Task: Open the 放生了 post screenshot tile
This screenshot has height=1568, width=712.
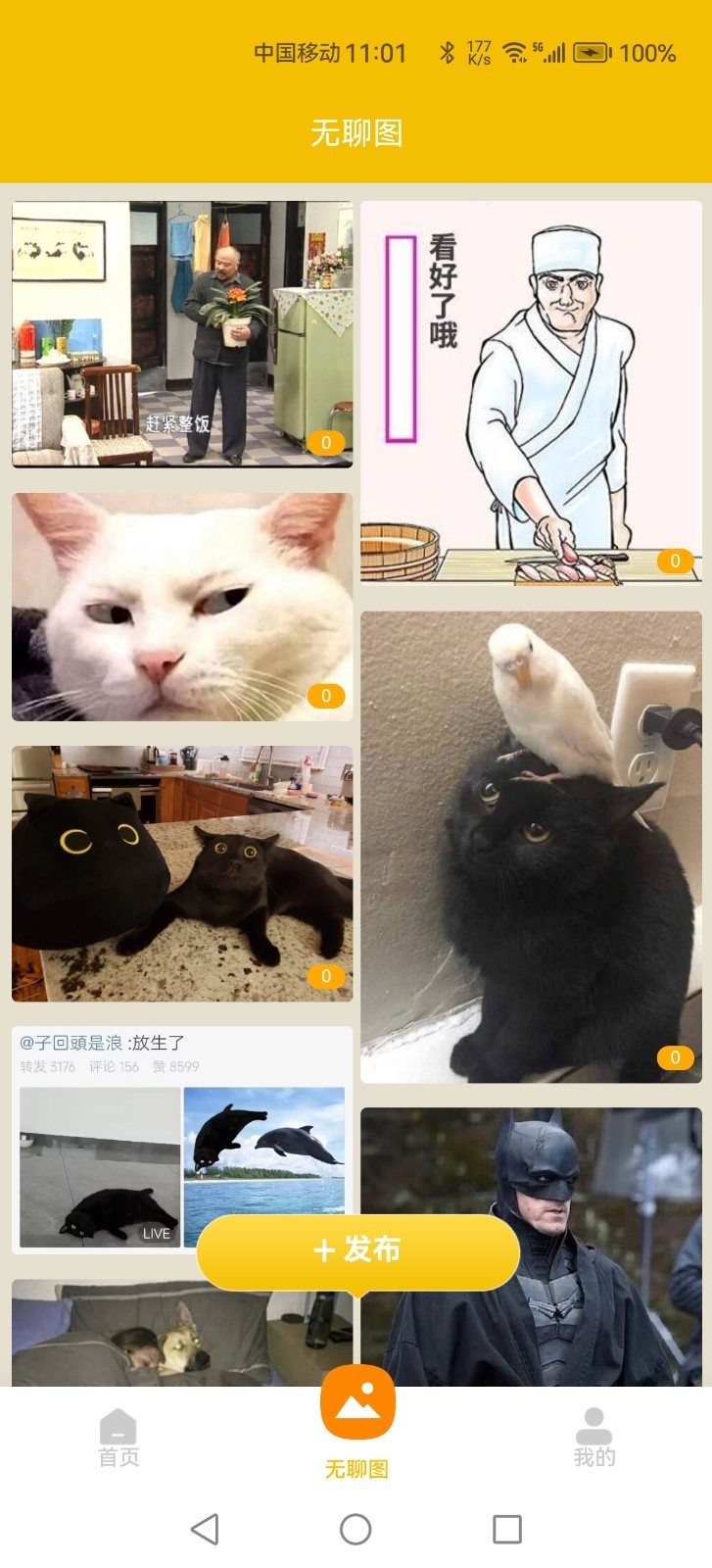Action: pos(182,1140)
